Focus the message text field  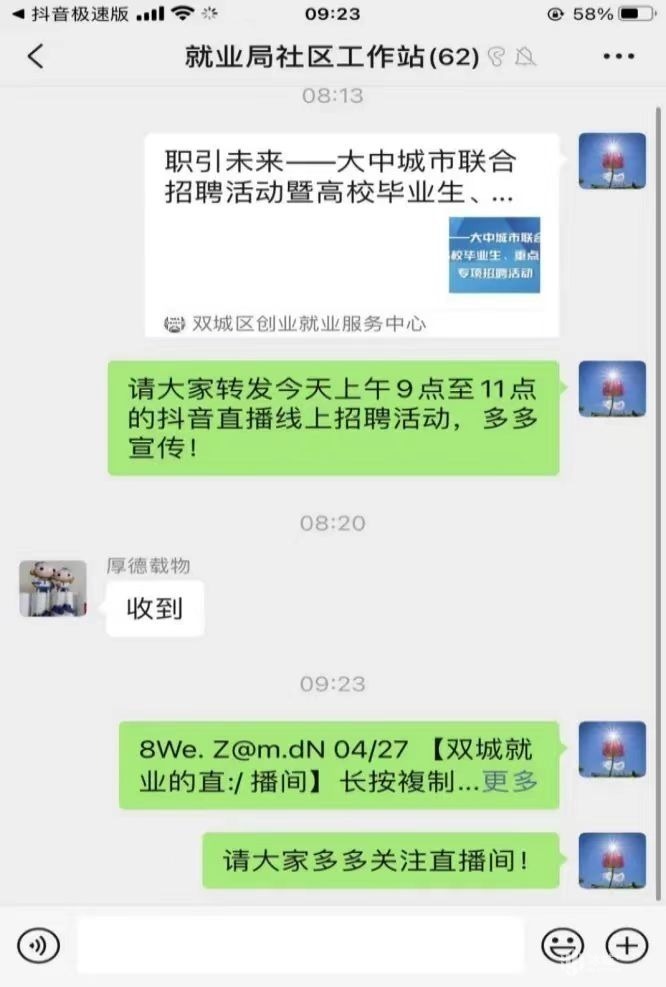pyautogui.click(x=300, y=945)
